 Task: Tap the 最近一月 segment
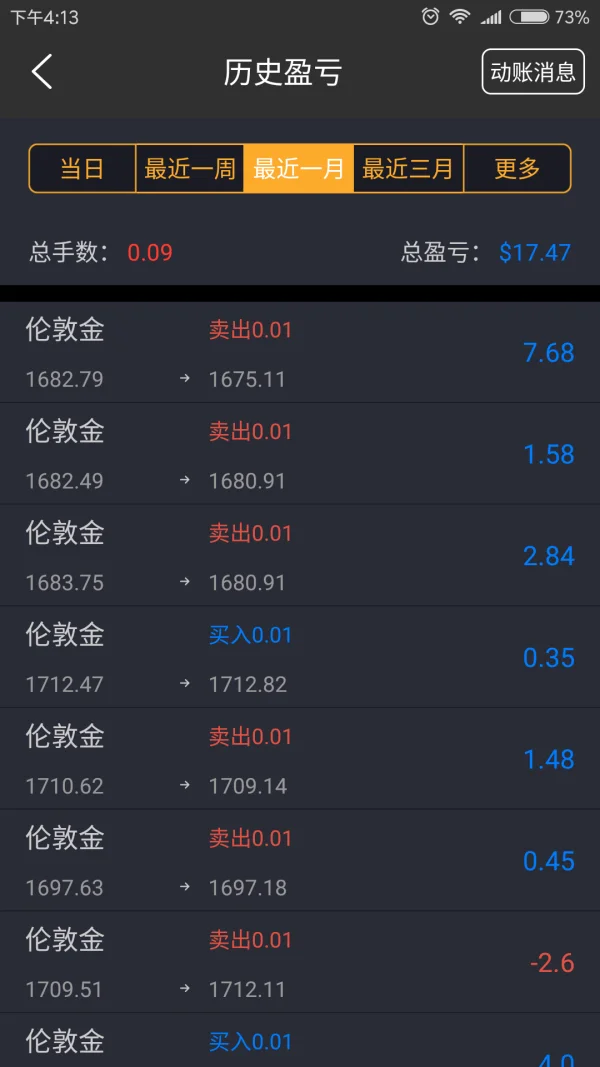coord(299,168)
